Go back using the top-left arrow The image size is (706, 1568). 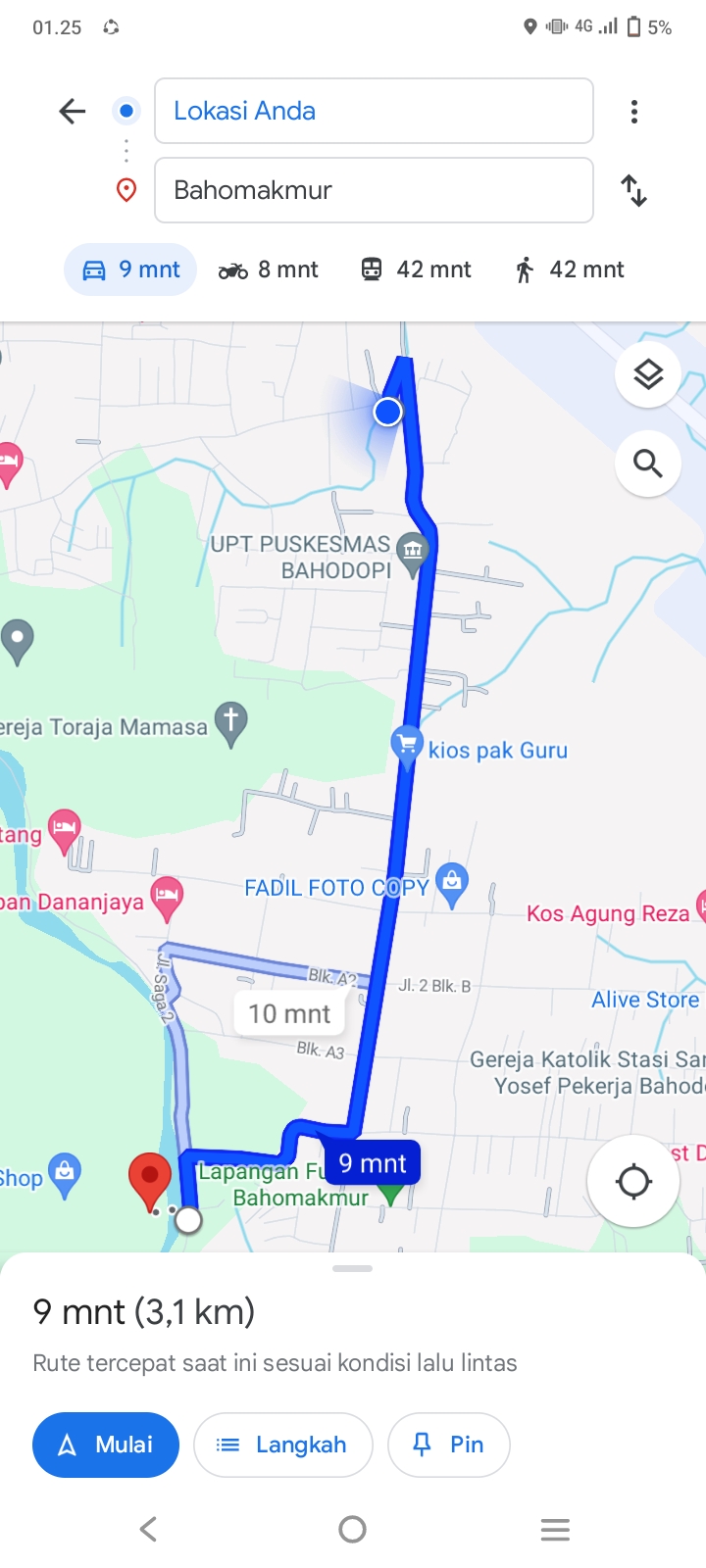coord(73,112)
